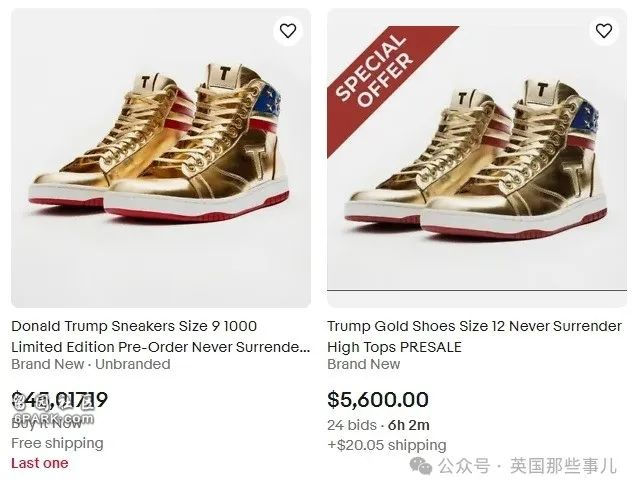Viewport: 637px width, 491px height.
Task: Save Trump Gold Shoes Size 12 to watchlist
Action: pos(603,31)
